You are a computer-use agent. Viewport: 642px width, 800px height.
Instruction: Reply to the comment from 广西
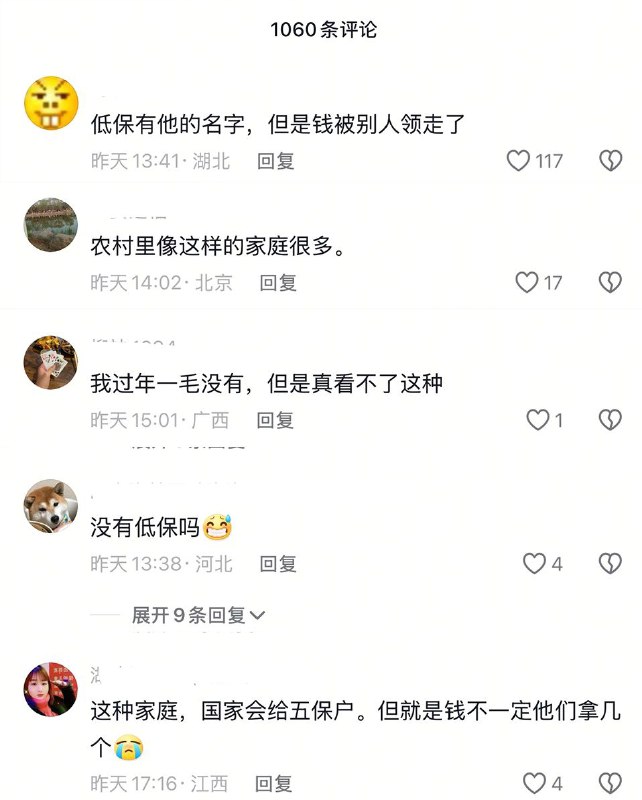point(276,420)
